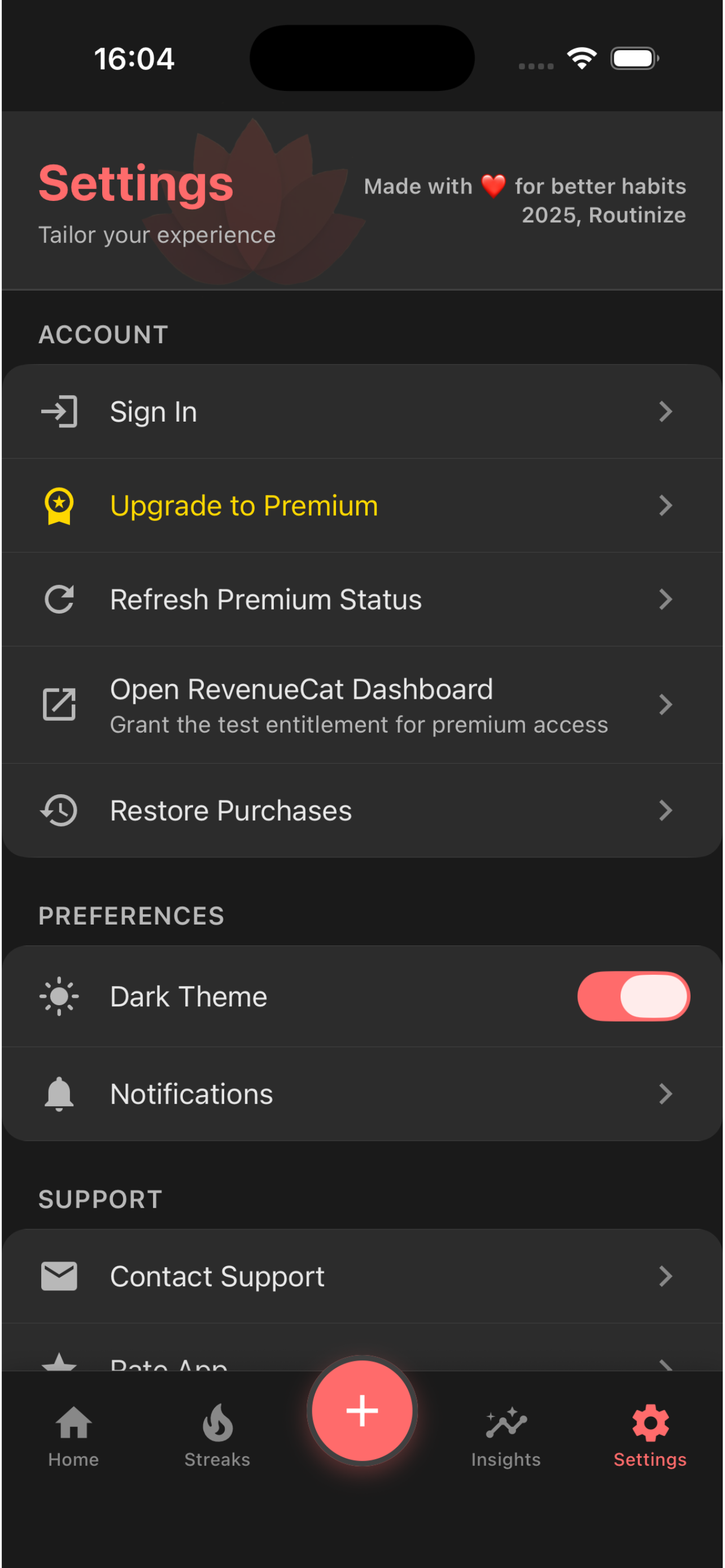The image size is (725, 1568).
Task: Open Notifications via its chevron
Action: pos(666,1093)
